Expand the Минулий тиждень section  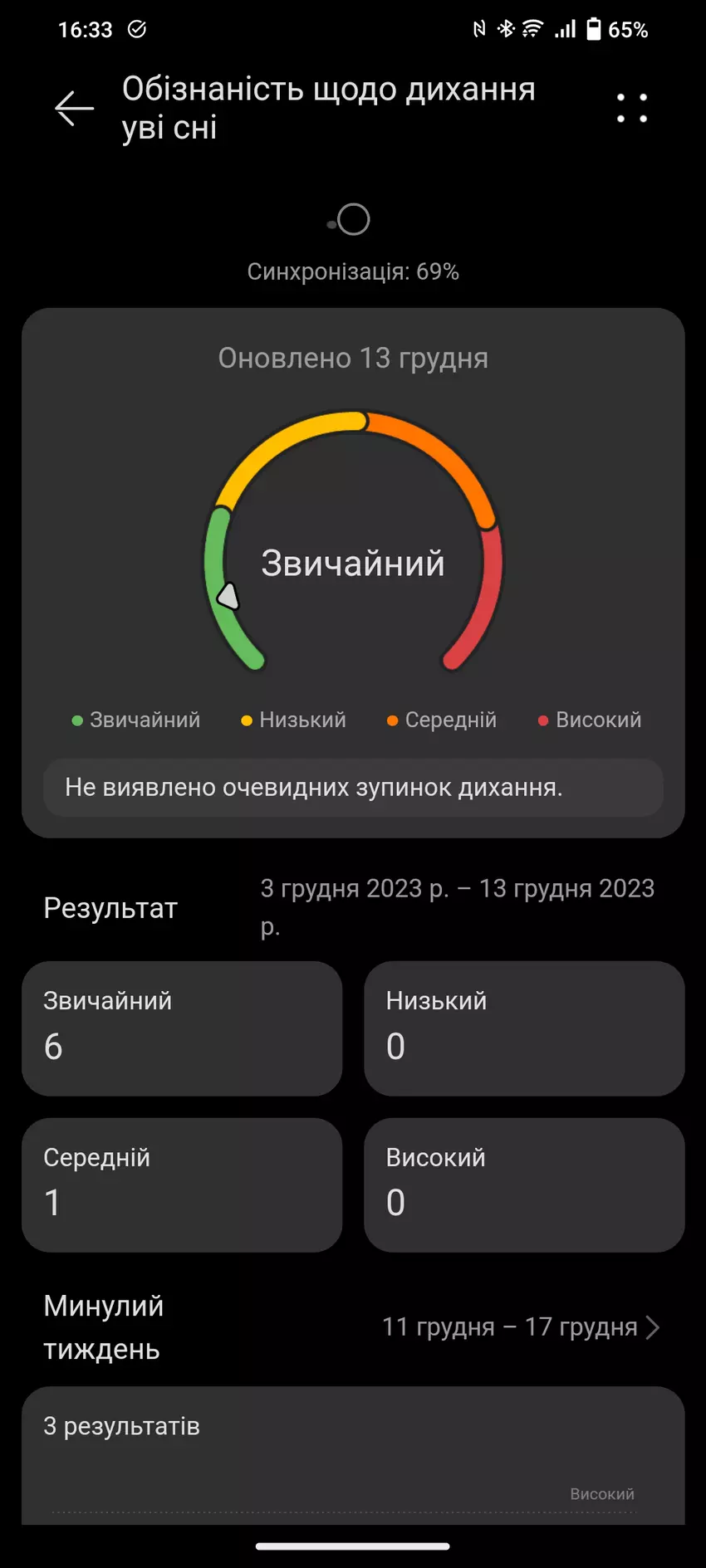[x=103, y=1326]
